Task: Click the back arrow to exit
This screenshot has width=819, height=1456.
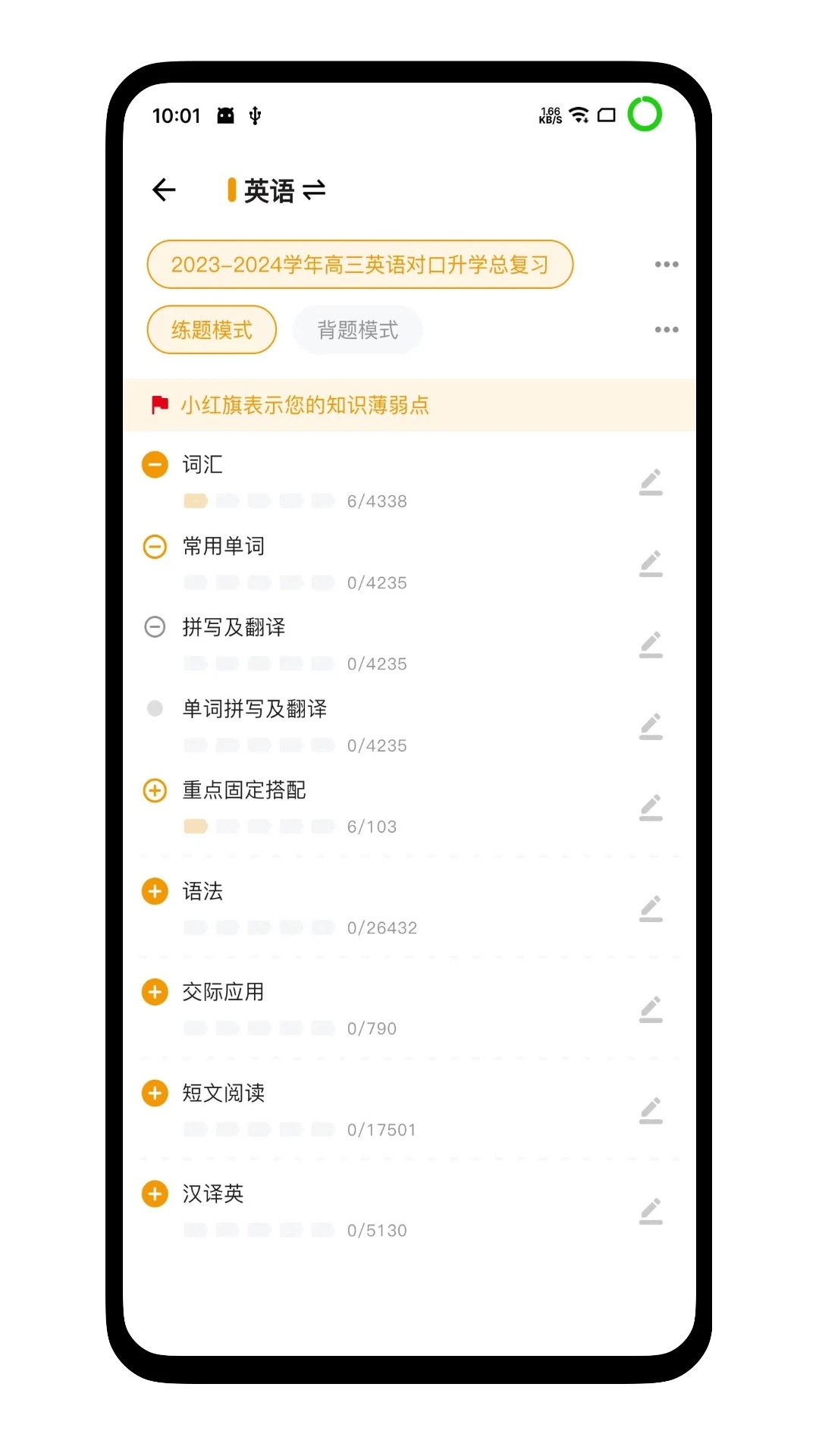Action: (164, 190)
